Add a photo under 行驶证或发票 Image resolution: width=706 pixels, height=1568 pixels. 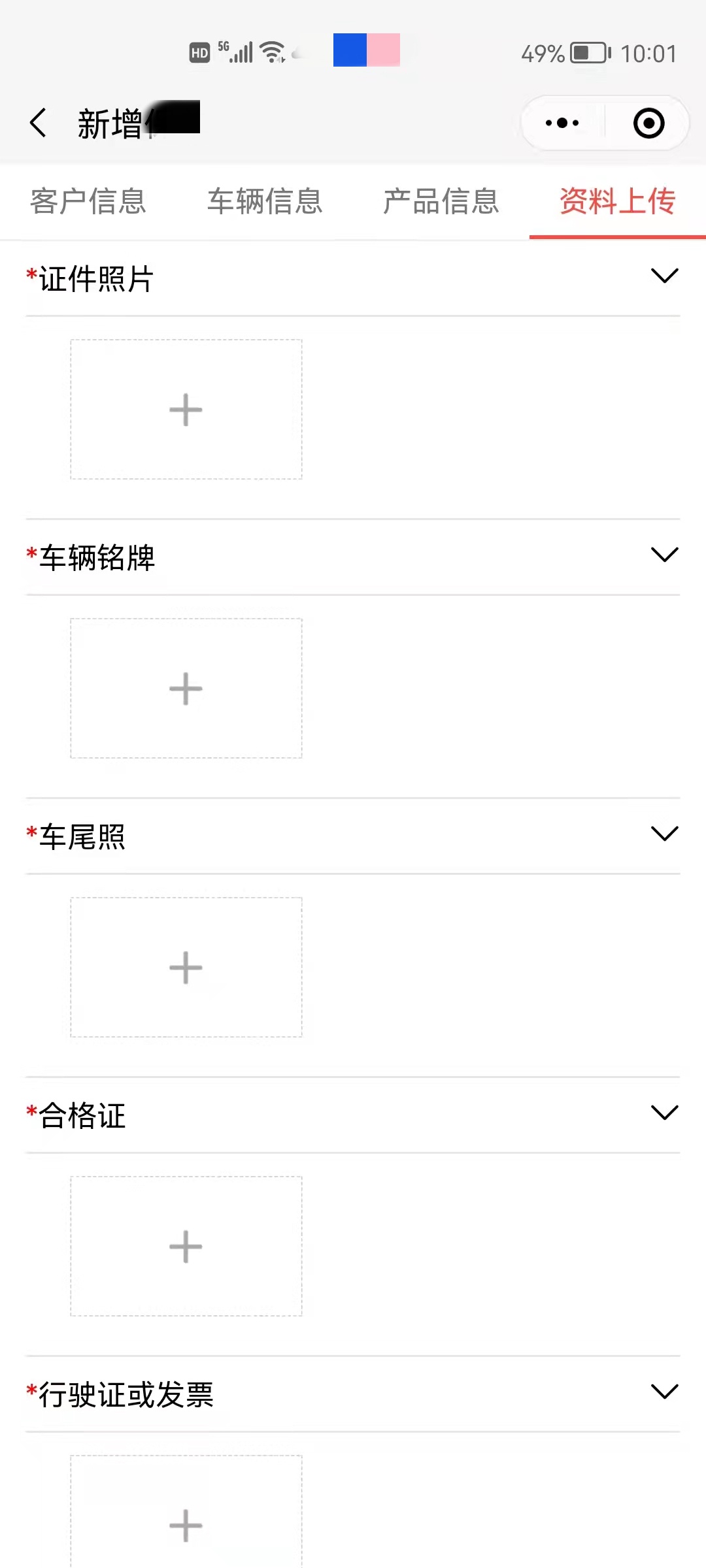coord(186,1512)
